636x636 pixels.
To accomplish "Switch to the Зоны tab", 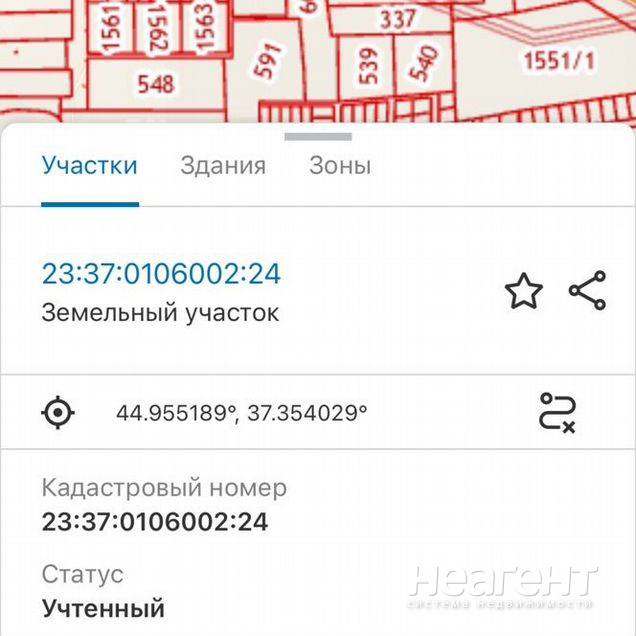I will (x=340, y=166).
